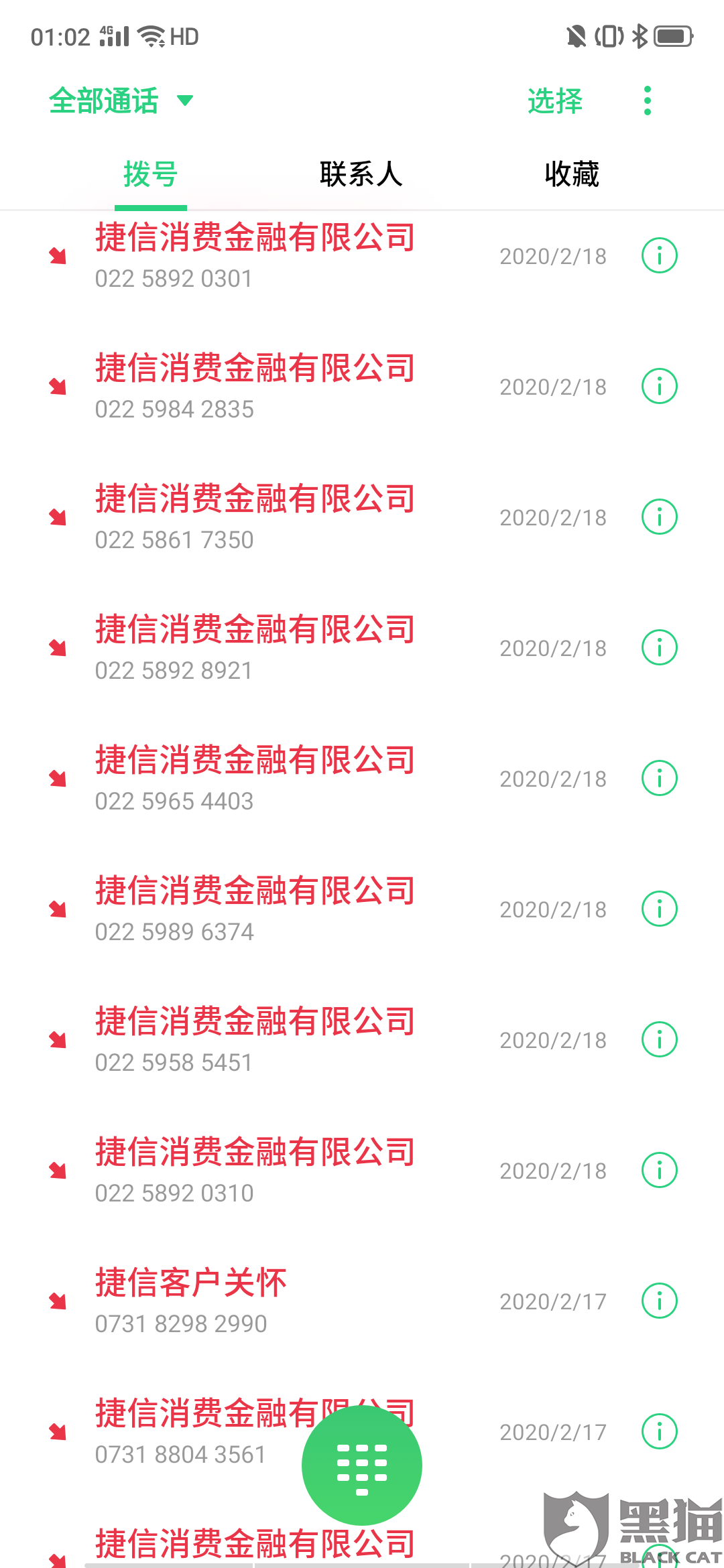Open info icon for 022 5989 6374

(660, 909)
